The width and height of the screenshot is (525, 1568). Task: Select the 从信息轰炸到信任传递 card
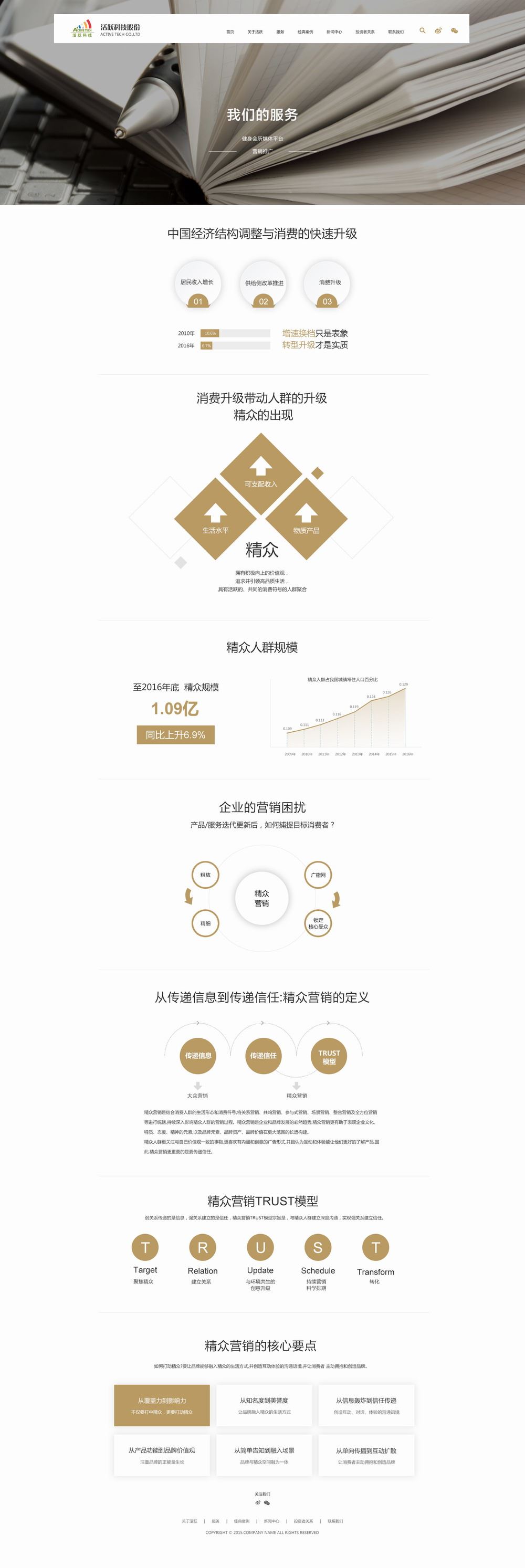(366, 1405)
